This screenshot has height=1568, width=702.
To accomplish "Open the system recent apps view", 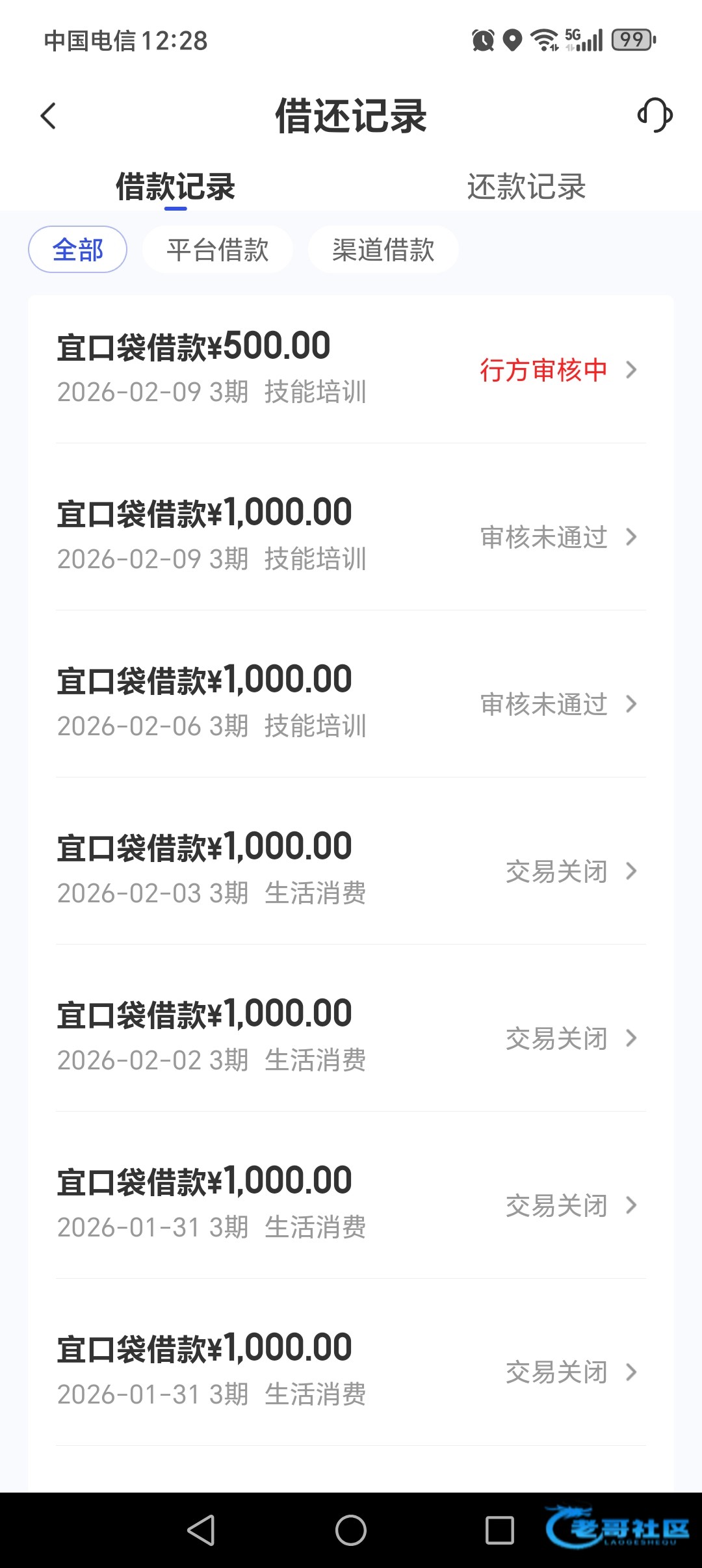I will (x=499, y=1530).
